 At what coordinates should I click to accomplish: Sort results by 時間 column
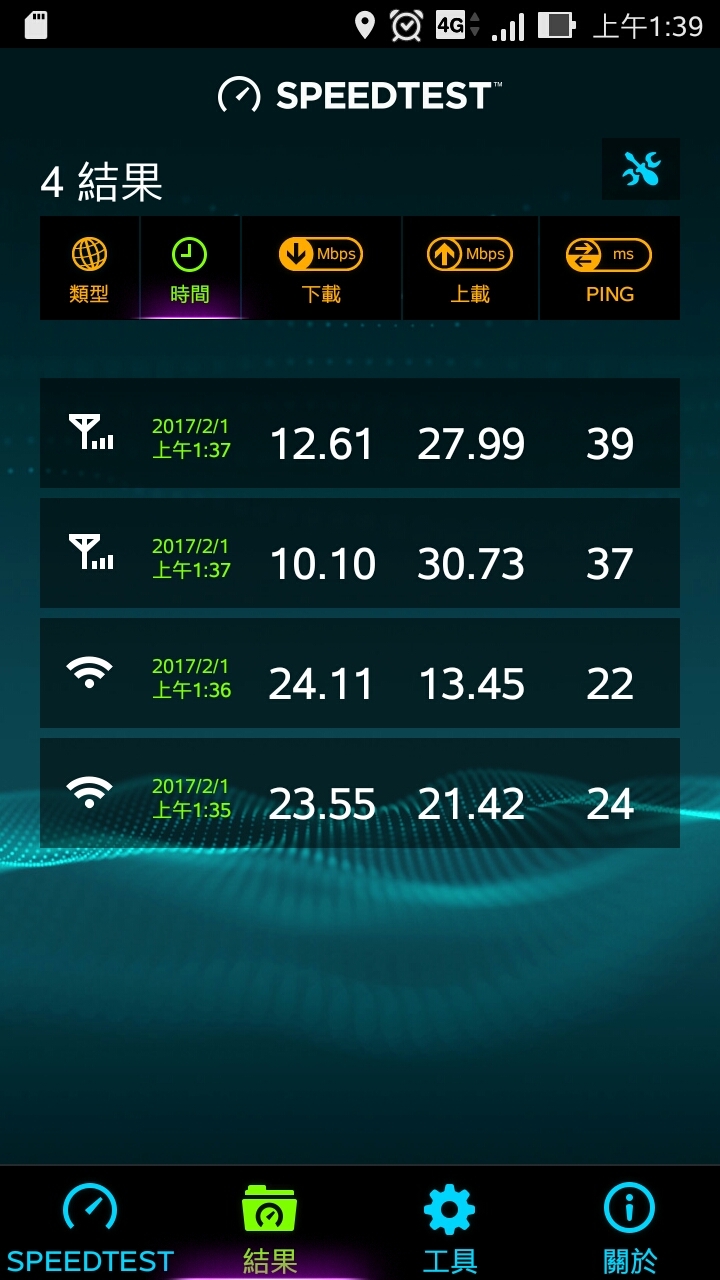(190, 268)
